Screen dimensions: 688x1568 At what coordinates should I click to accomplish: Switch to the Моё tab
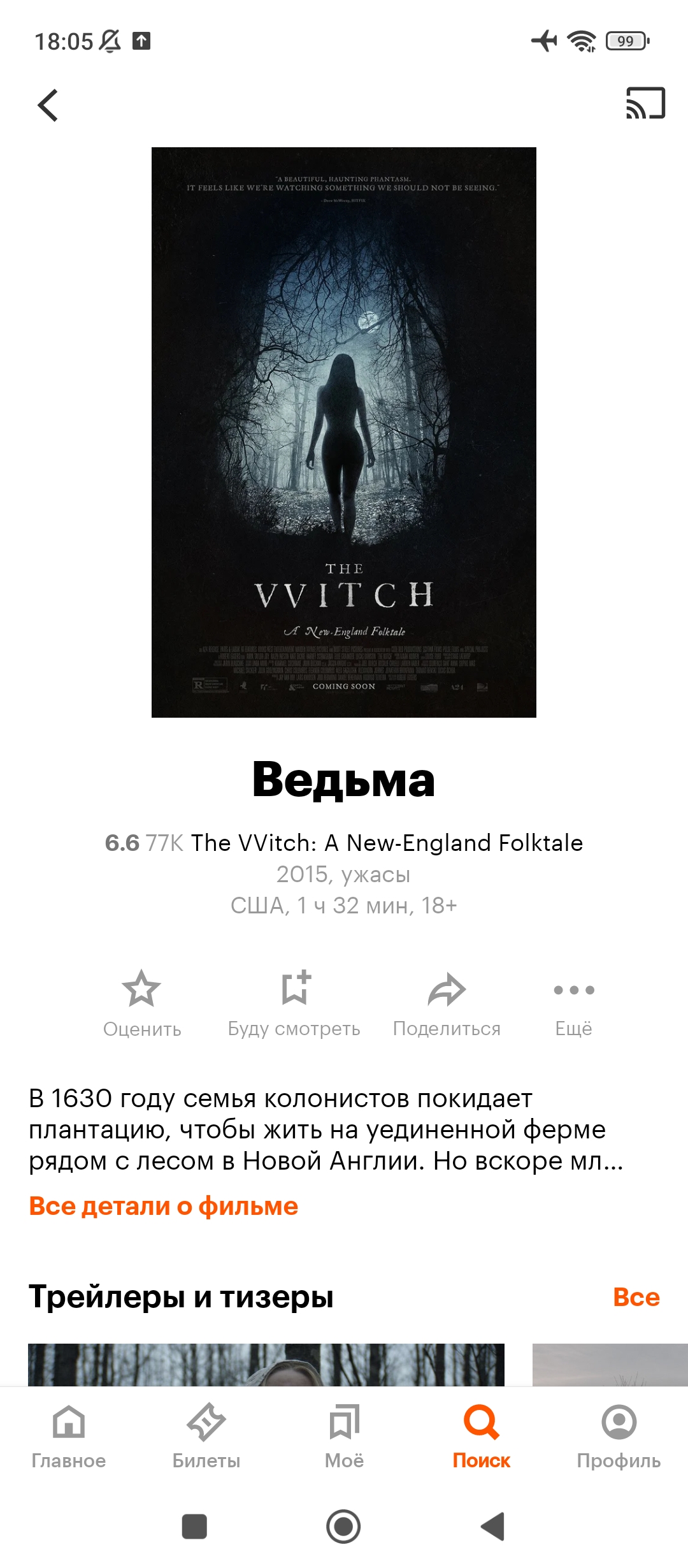(x=344, y=1437)
